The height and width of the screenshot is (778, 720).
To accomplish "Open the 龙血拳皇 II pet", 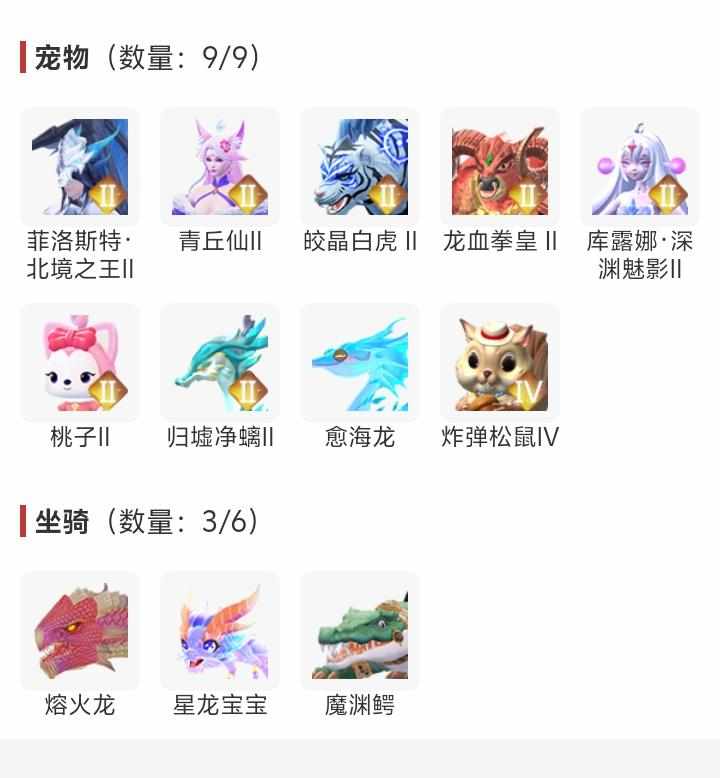I will (500, 167).
